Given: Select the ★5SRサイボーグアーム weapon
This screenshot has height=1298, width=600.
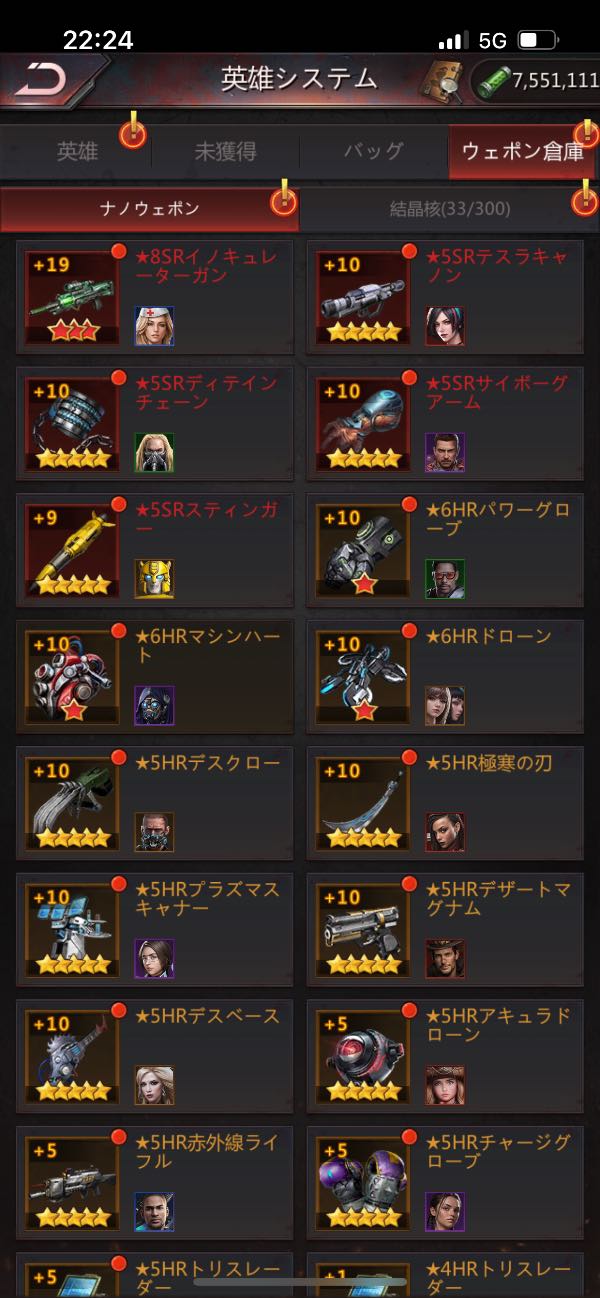Looking at the screenshot, I should pos(445,424).
